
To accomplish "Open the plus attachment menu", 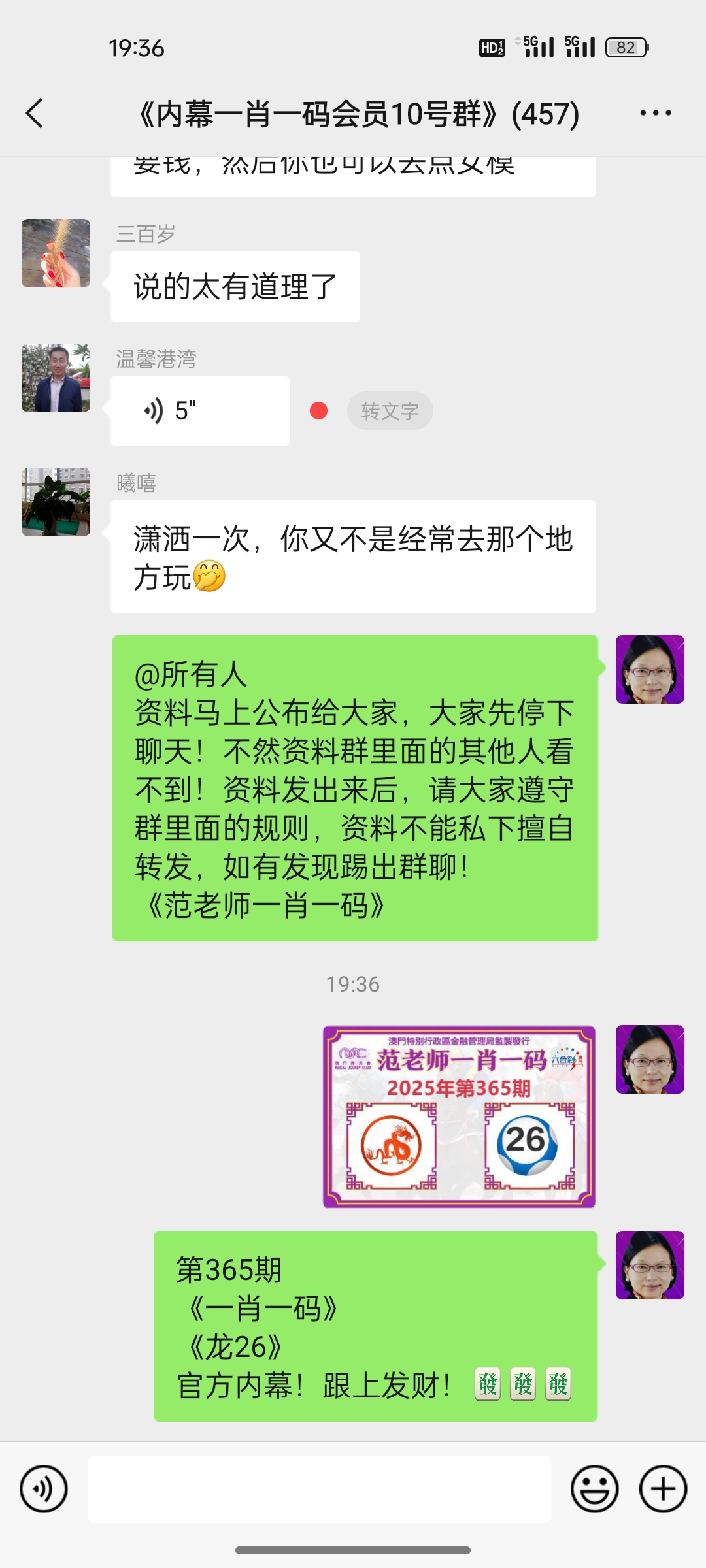I will coord(663,1489).
